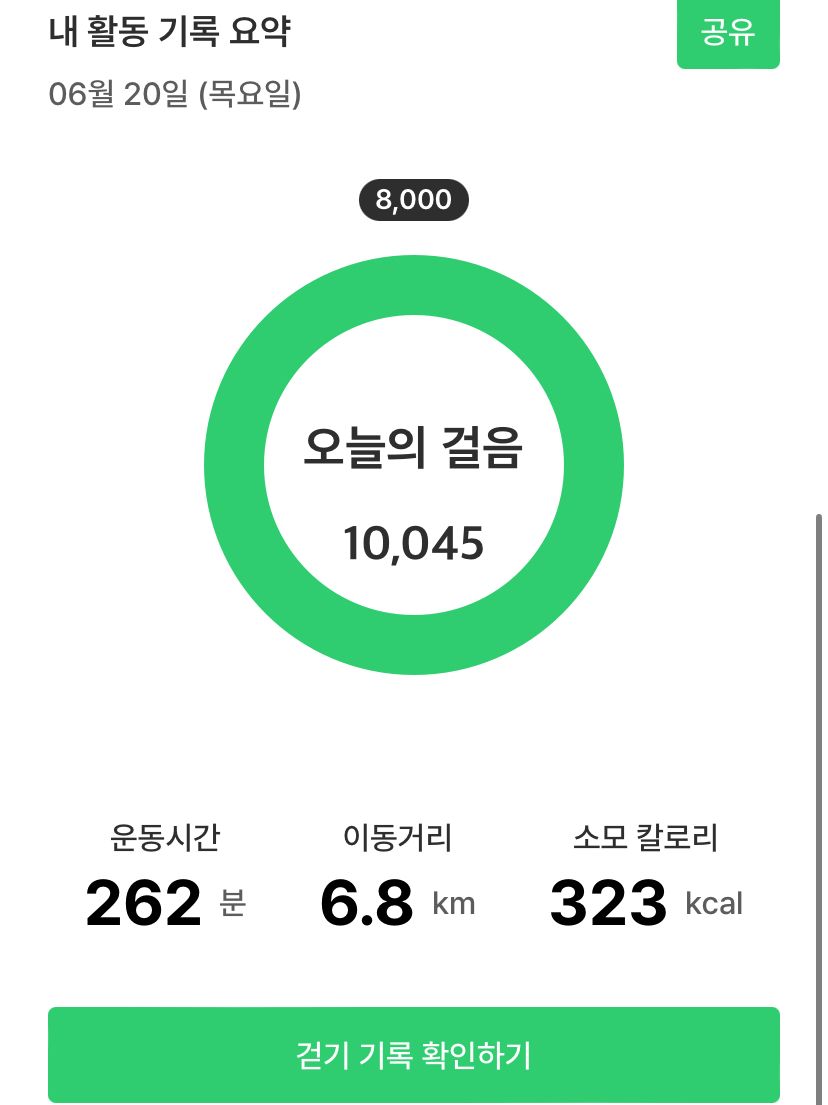Tap the green 공유 share button

click(728, 33)
